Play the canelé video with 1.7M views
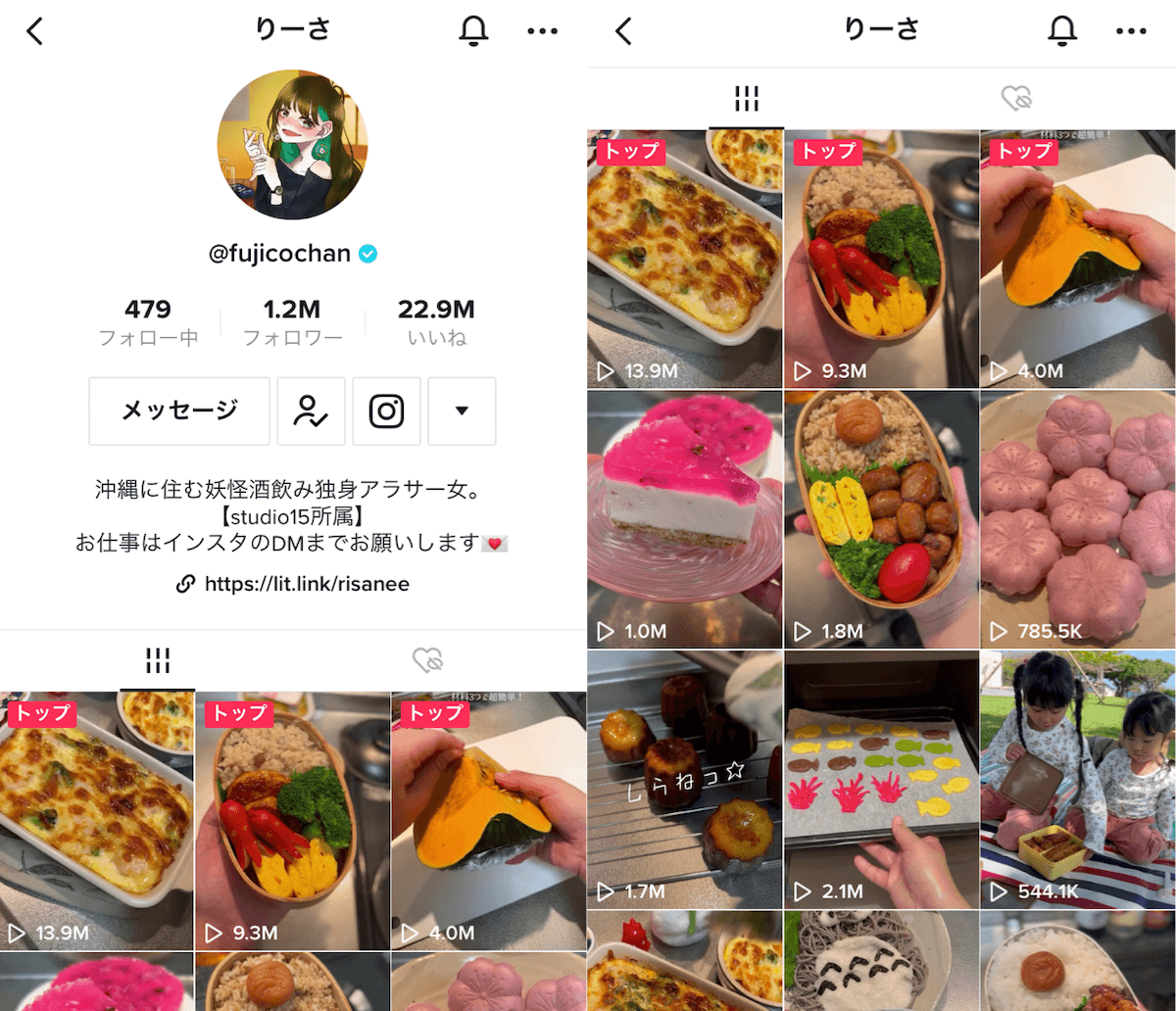Viewport: 1176px width, 1011px height. [x=684, y=779]
